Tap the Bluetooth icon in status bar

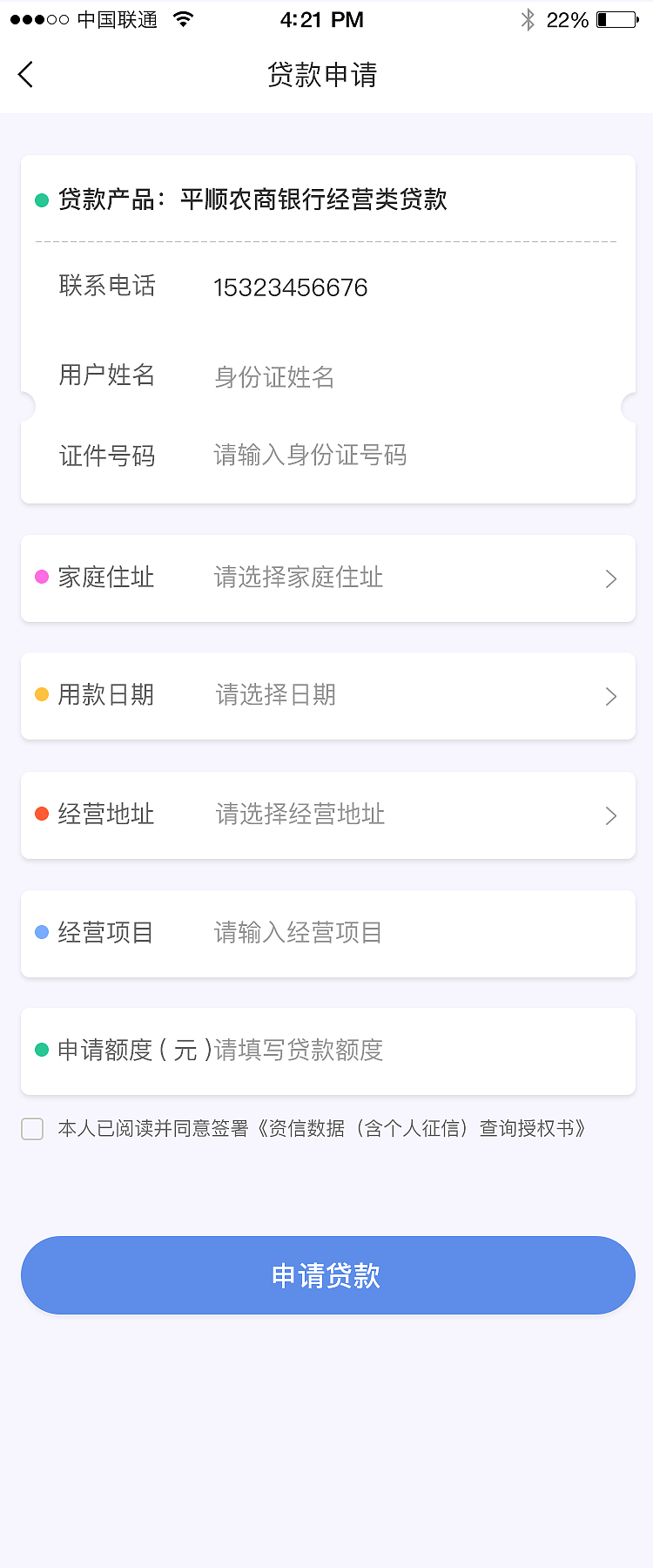coord(528,18)
